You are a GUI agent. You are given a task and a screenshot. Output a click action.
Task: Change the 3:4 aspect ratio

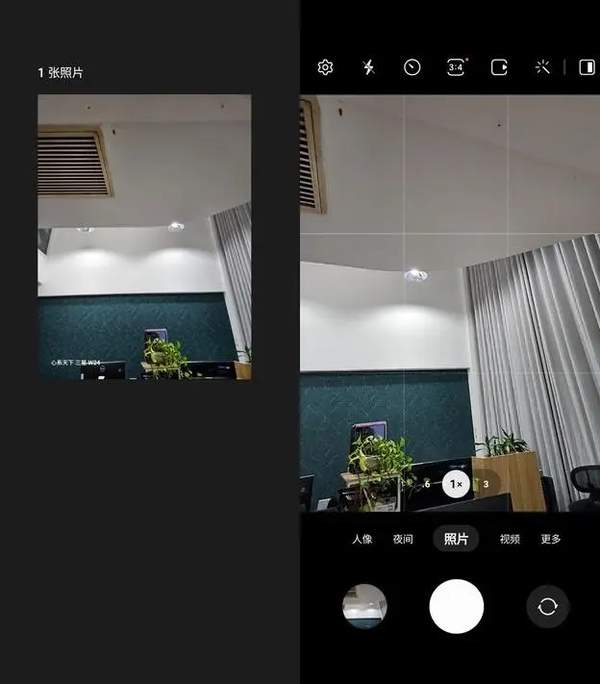coord(456,67)
